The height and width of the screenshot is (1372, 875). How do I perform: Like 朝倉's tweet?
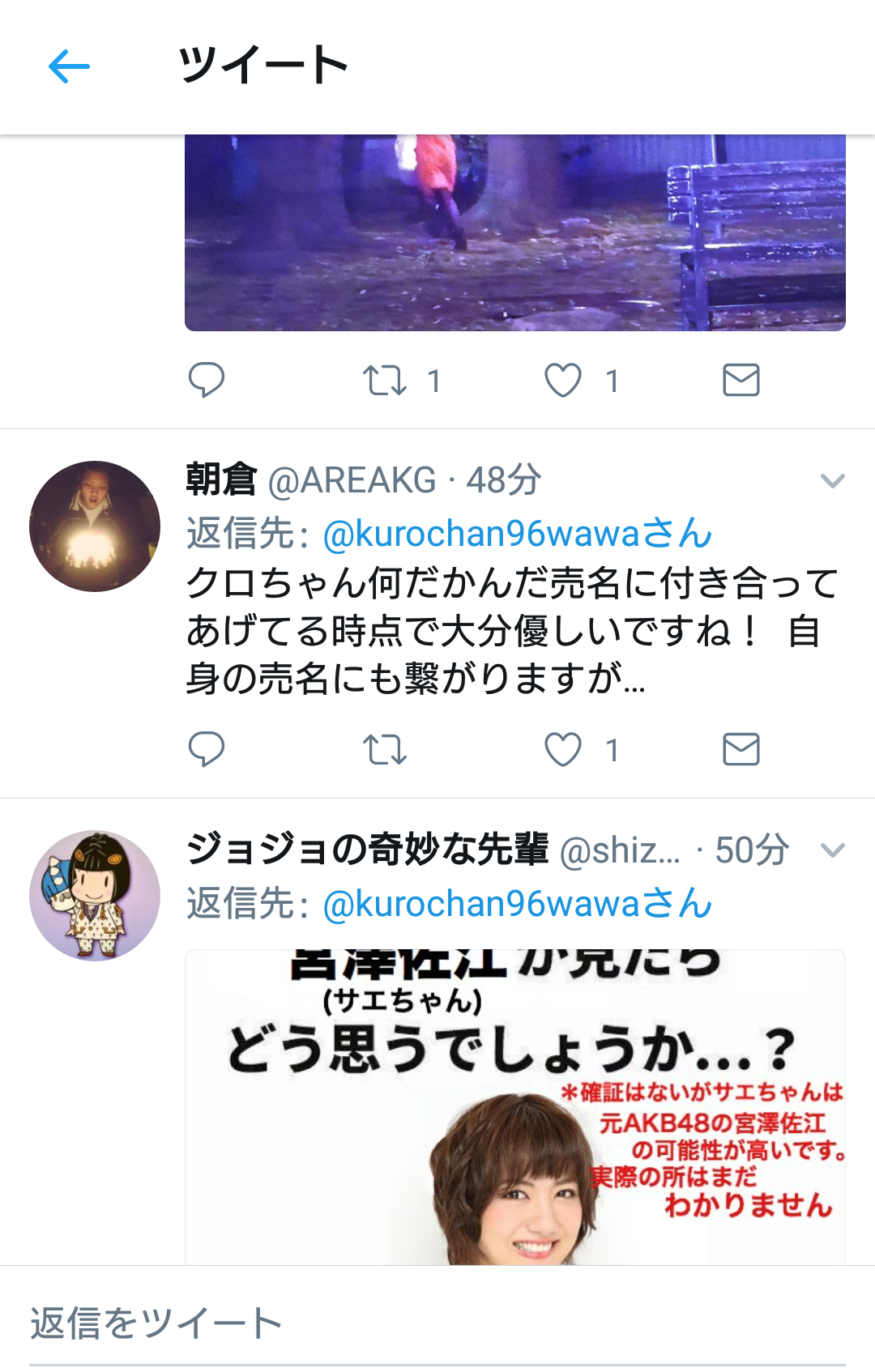563,749
